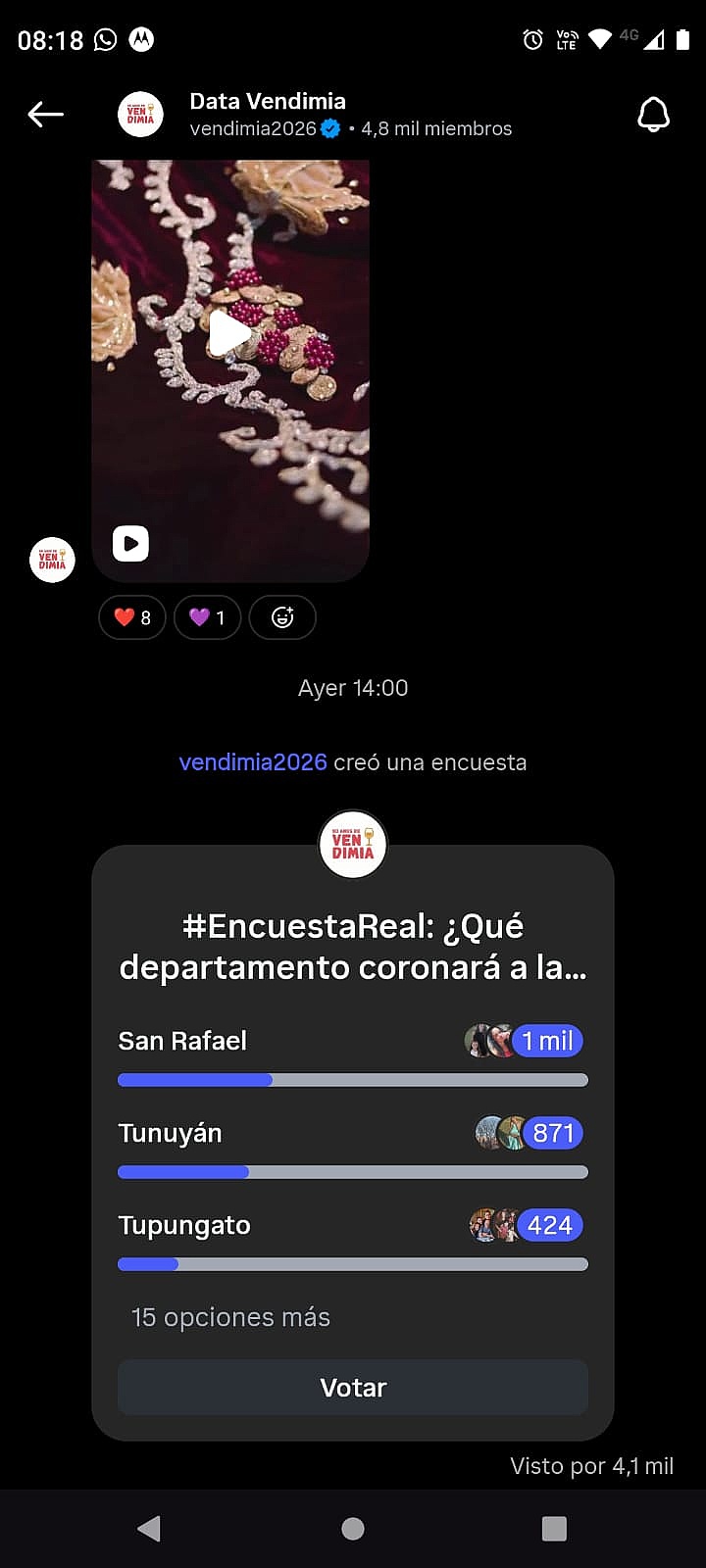
Task: Tap the purple heart reaction showing 1
Action: coord(207,617)
